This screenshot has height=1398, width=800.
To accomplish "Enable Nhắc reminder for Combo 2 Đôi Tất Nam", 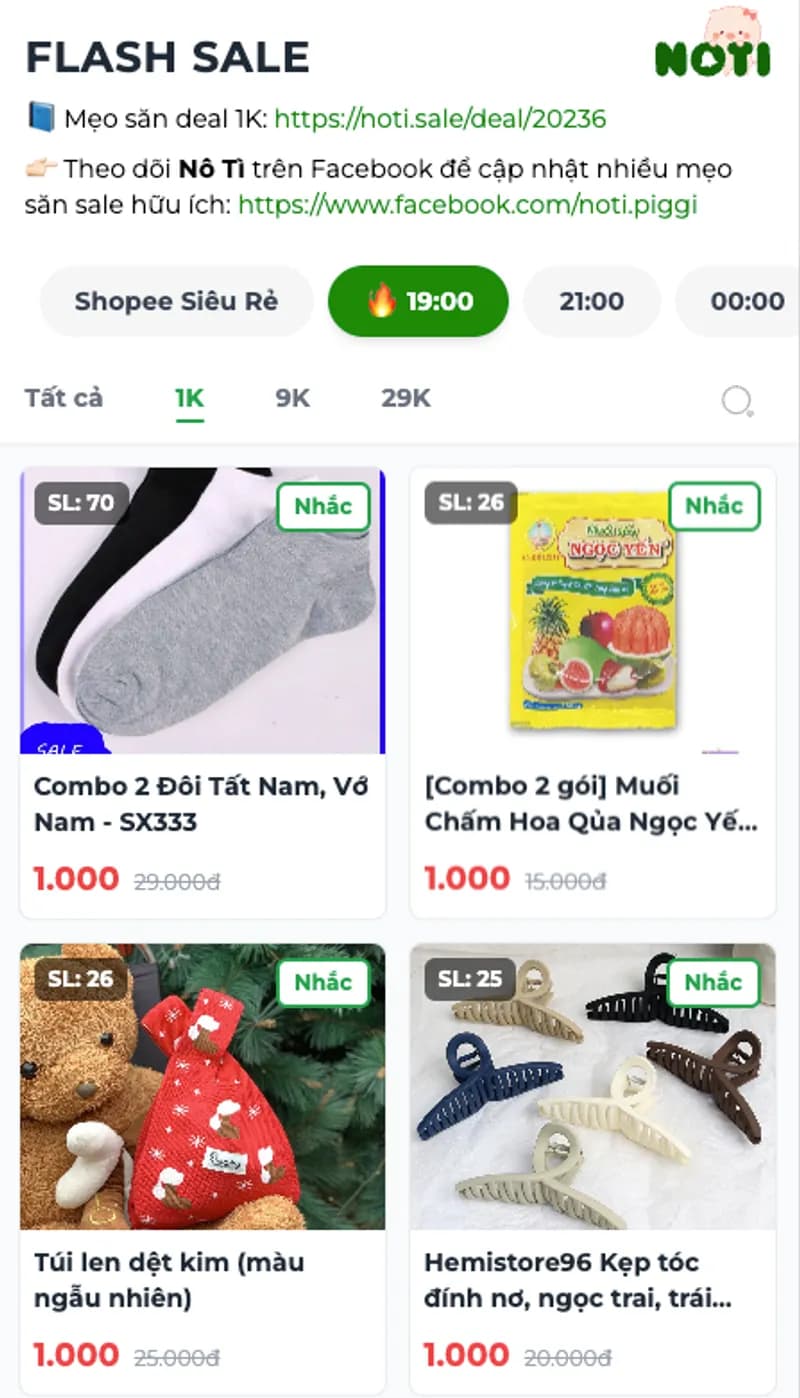I will 323,506.
